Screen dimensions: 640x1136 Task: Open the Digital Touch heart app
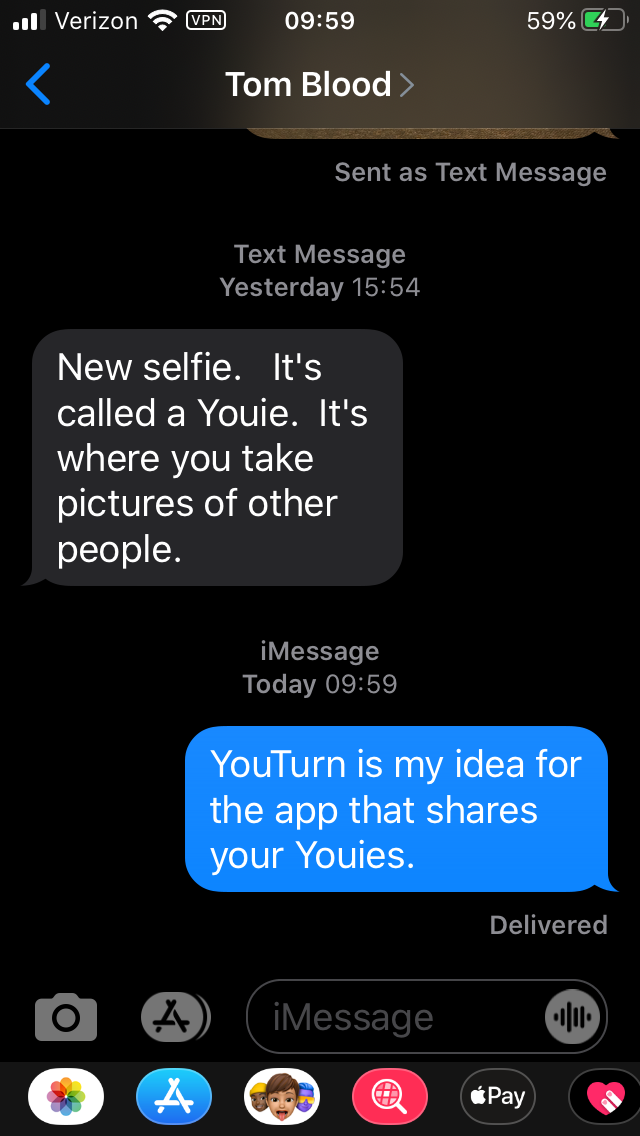[x=606, y=1097]
